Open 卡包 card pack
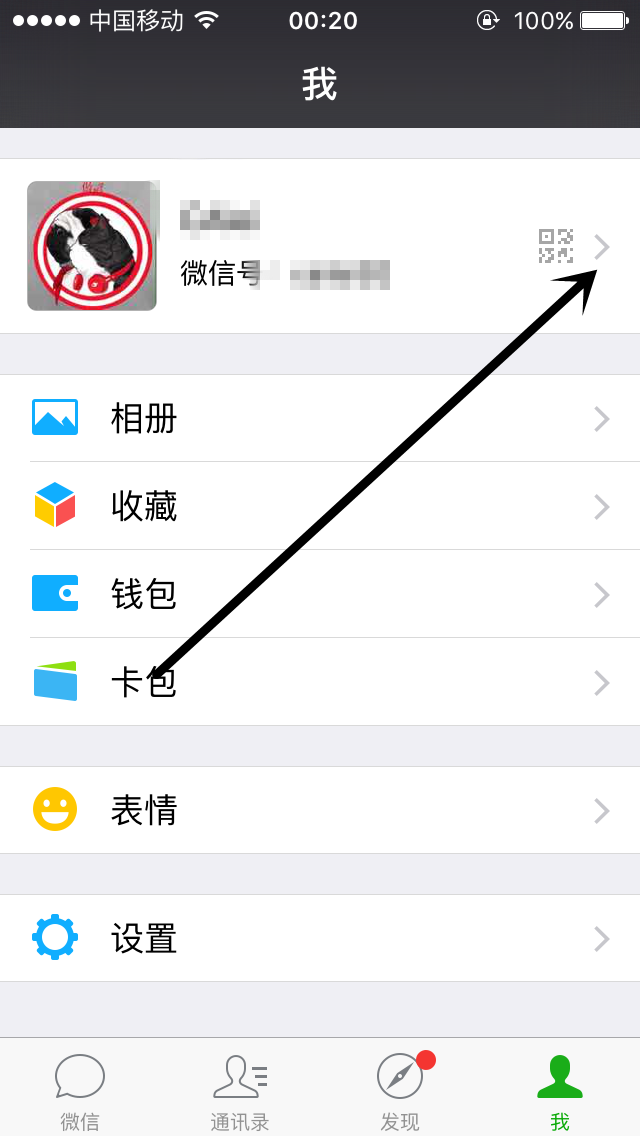The height and width of the screenshot is (1136, 640). point(320,682)
